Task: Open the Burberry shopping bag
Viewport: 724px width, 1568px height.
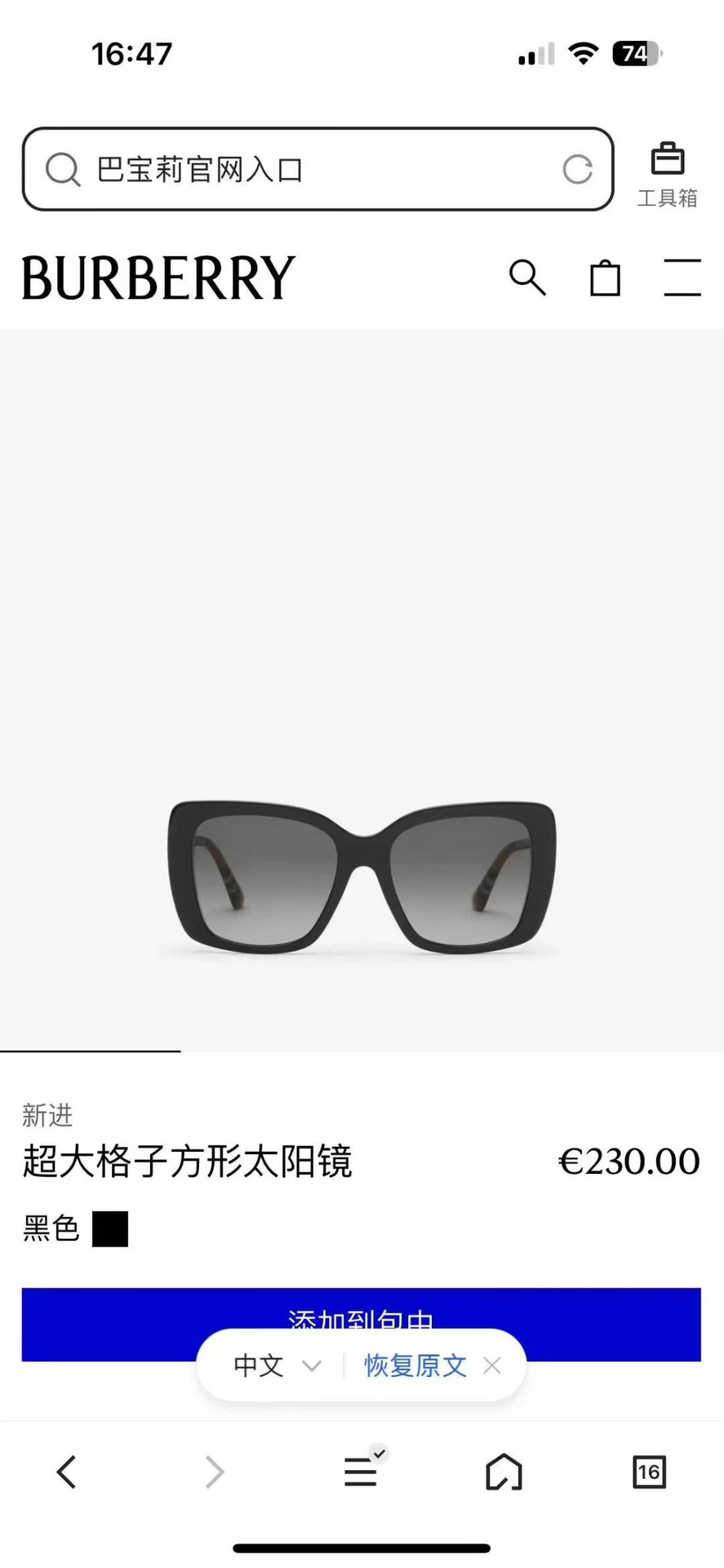Action: point(605,278)
